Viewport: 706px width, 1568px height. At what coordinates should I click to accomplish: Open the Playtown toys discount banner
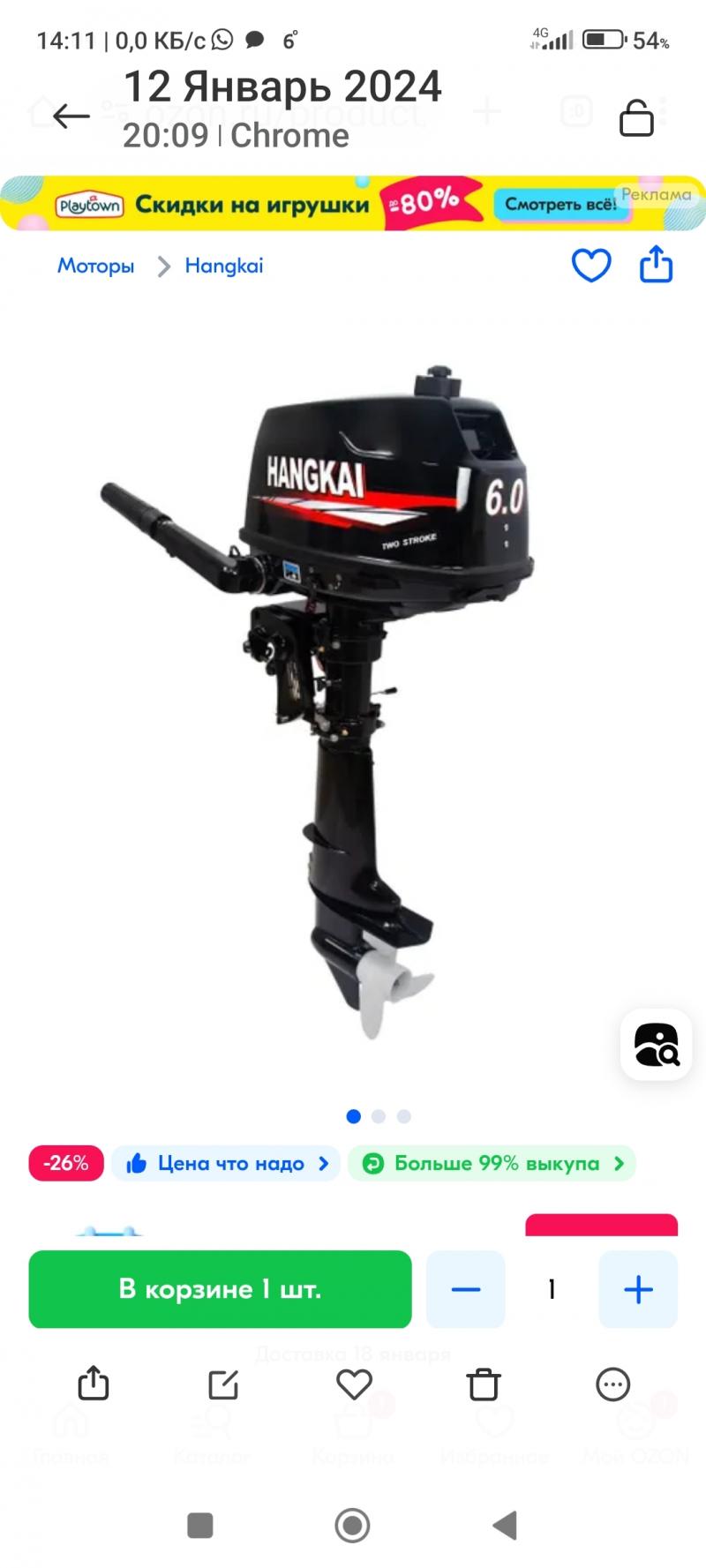(x=353, y=204)
